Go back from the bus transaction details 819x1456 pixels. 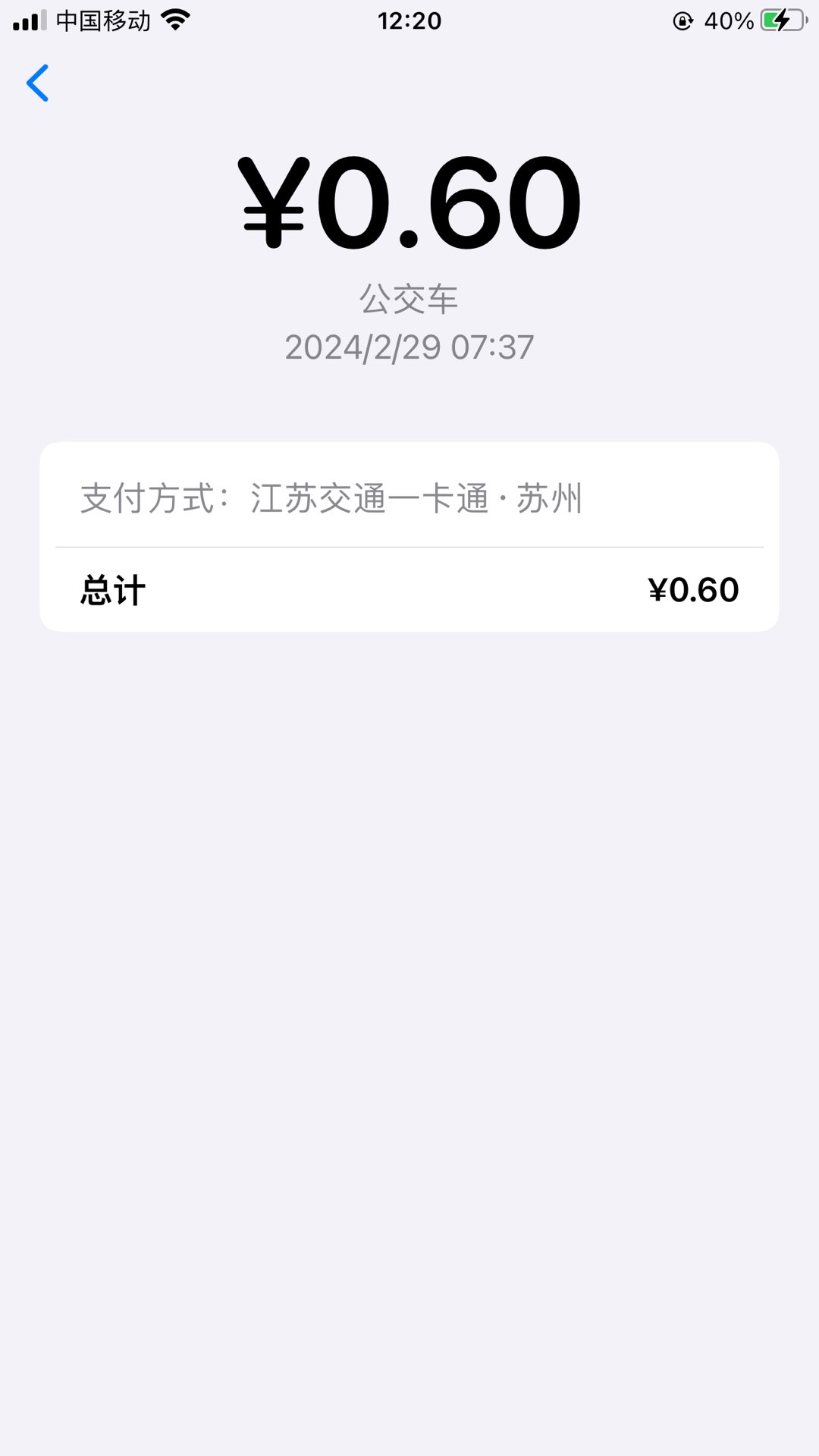coord(38,83)
